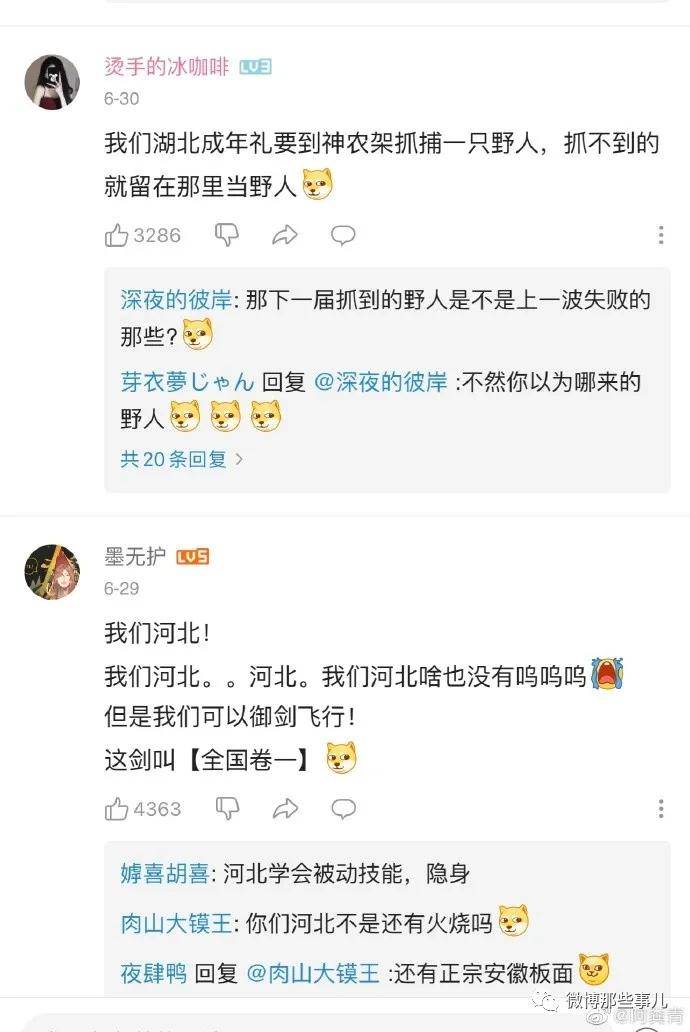690x1032 pixels.
Task: View the profile of 深夜的彼岸
Action: (x=176, y=300)
